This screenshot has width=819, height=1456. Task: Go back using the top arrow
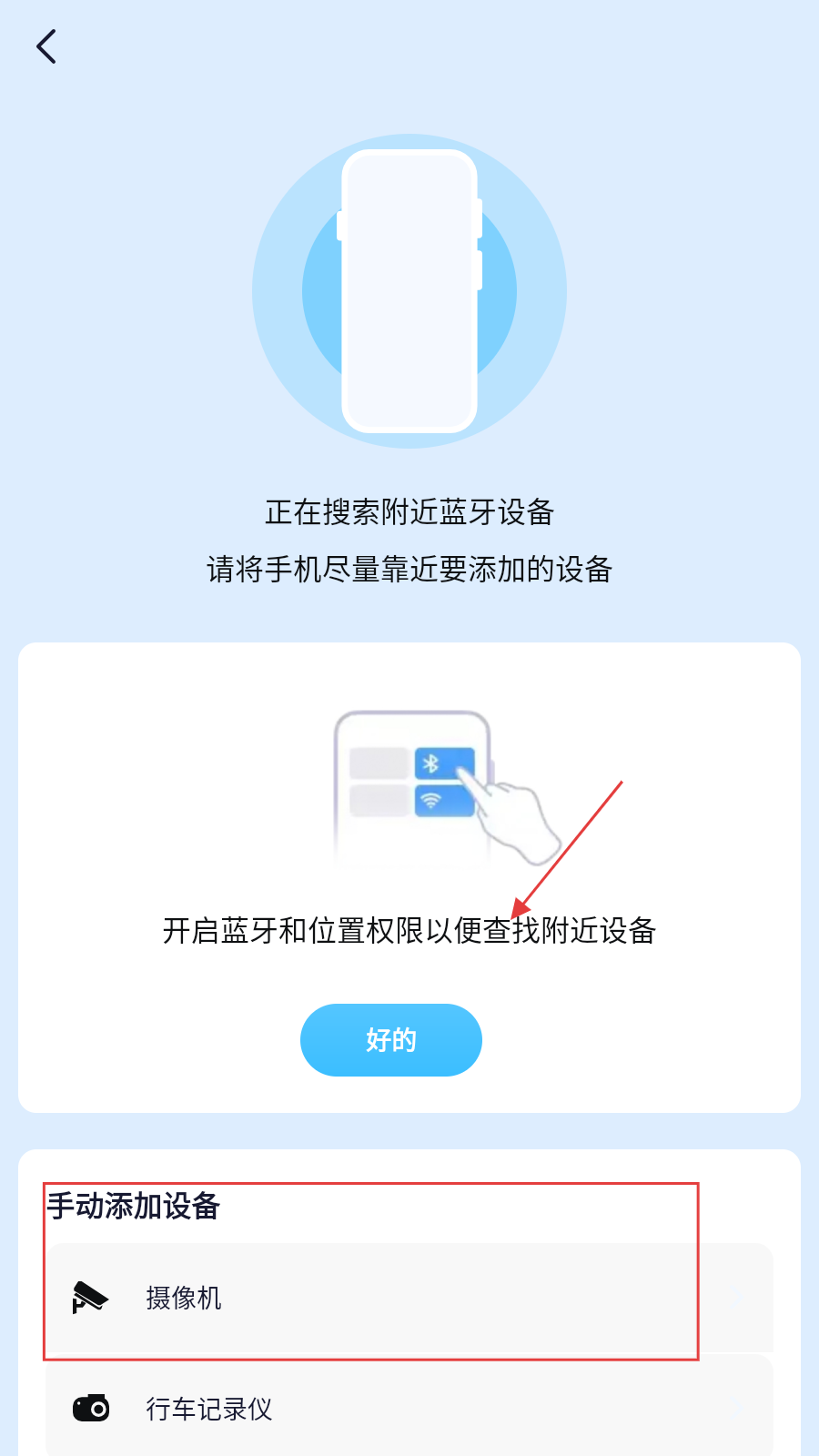pos(46,46)
